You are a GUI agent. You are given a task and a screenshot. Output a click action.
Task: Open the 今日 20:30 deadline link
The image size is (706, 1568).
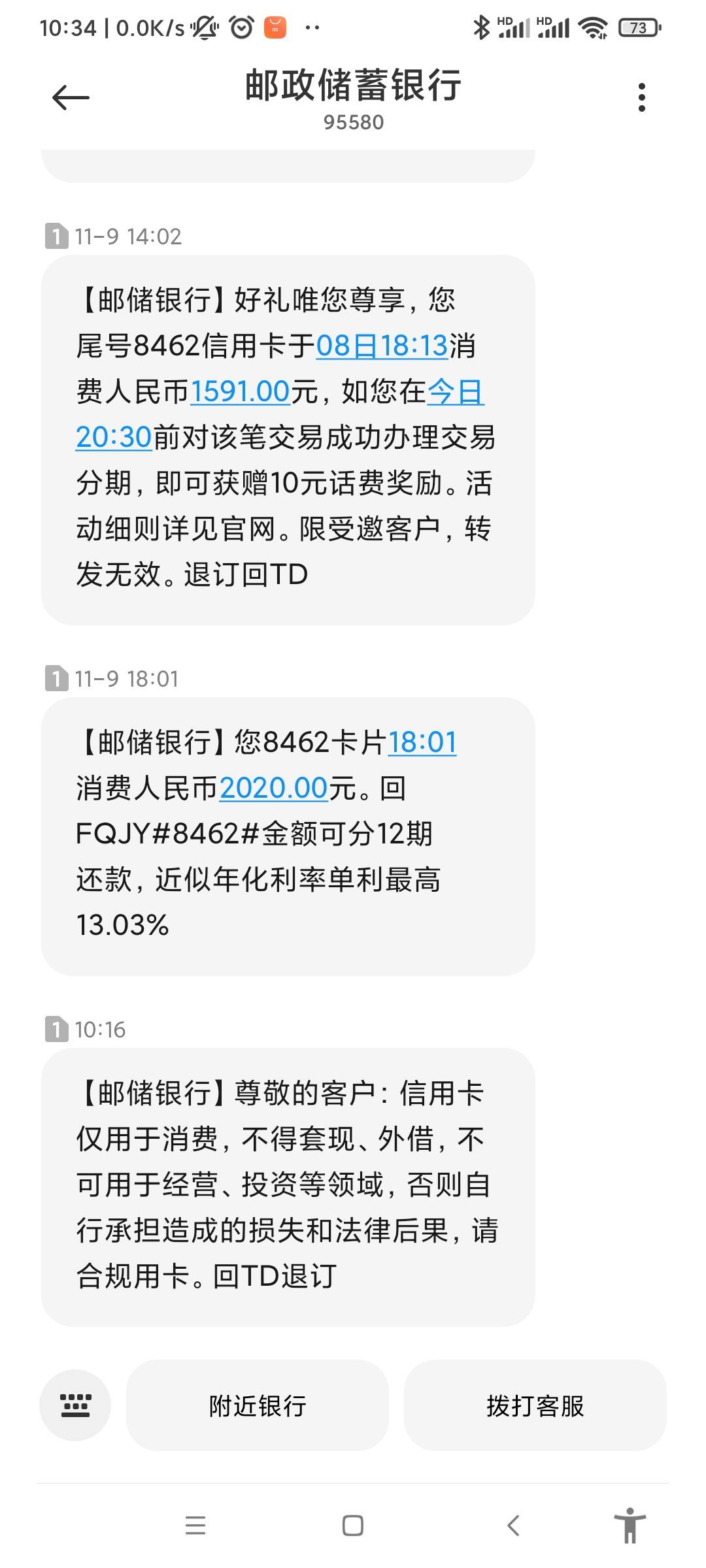(x=455, y=392)
